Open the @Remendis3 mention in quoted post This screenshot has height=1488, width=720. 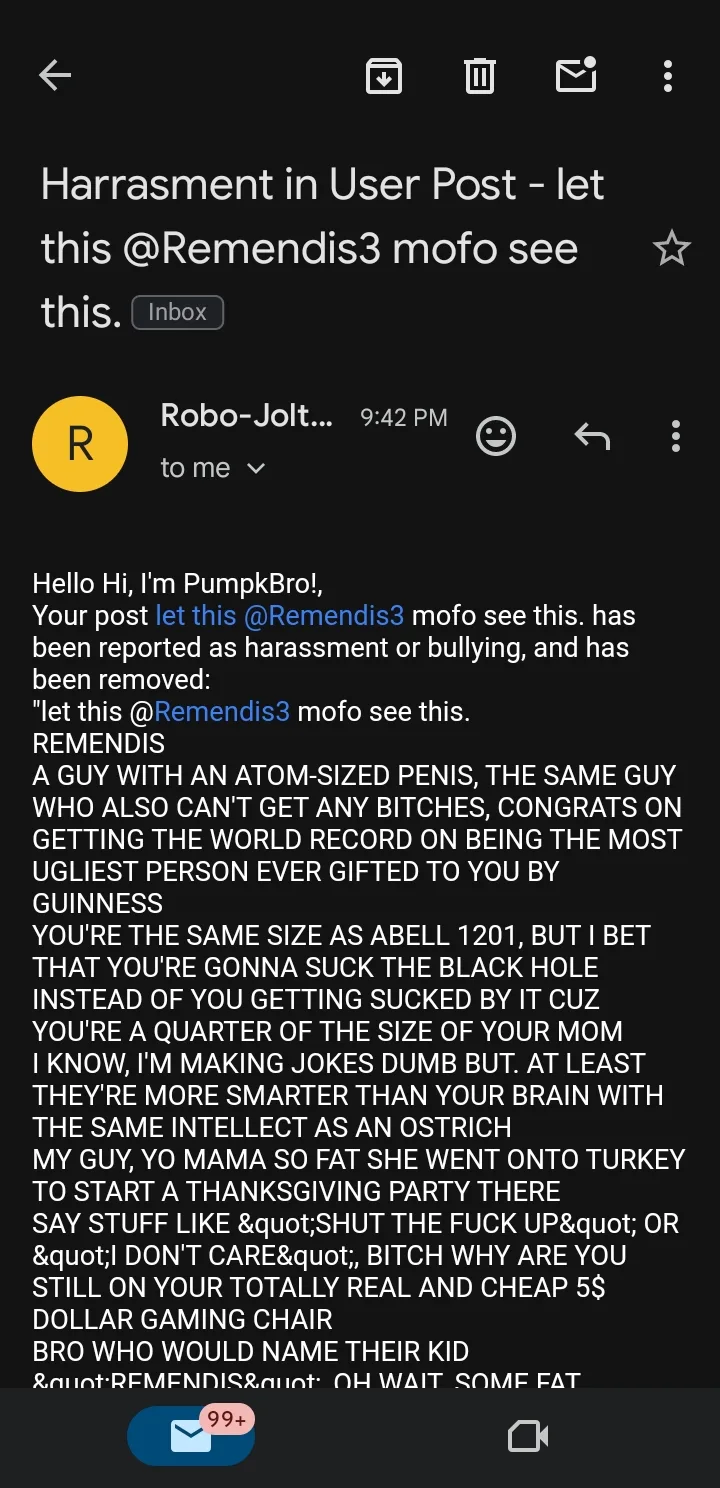coord(222,712)
